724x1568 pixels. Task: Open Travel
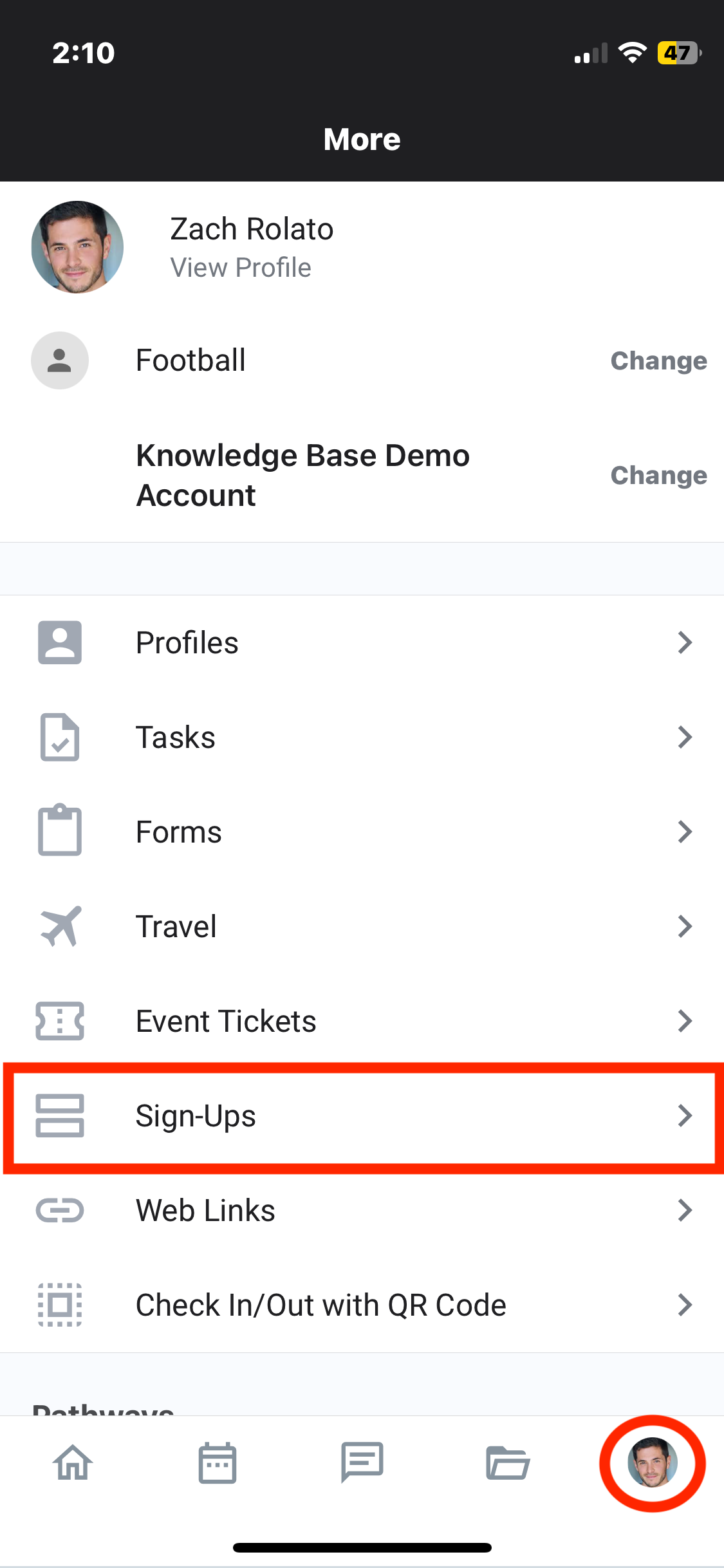pos(362,926)
